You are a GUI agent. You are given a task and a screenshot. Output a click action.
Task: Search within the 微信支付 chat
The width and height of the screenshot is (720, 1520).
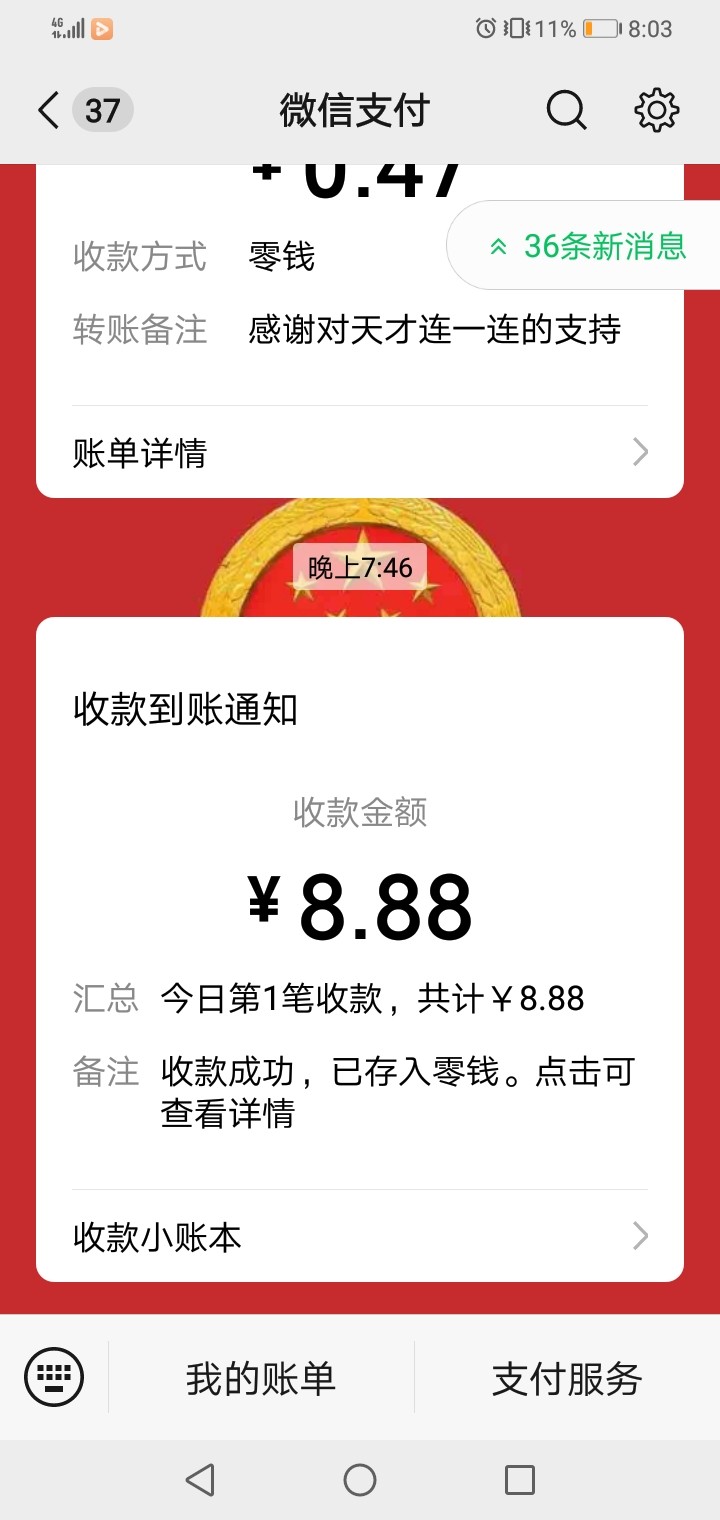coord(566,110)
